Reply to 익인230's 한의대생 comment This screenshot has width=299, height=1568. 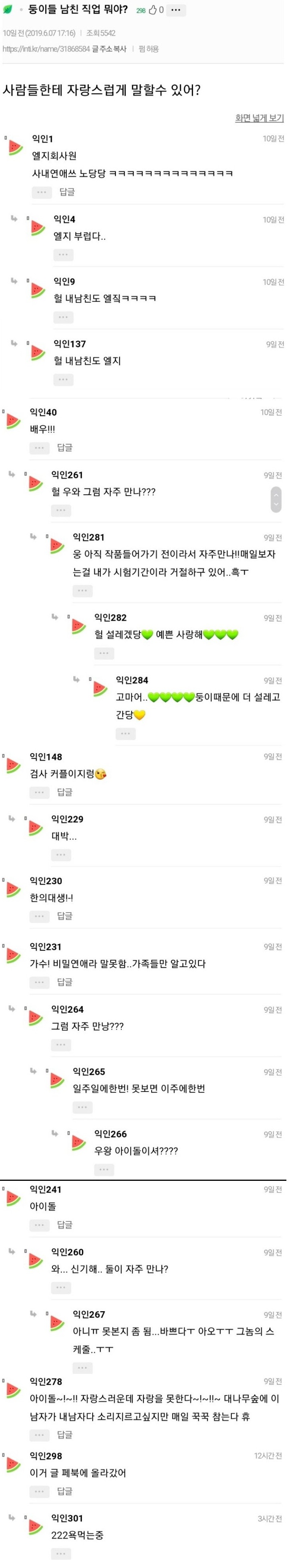click(x=65, y=916)
